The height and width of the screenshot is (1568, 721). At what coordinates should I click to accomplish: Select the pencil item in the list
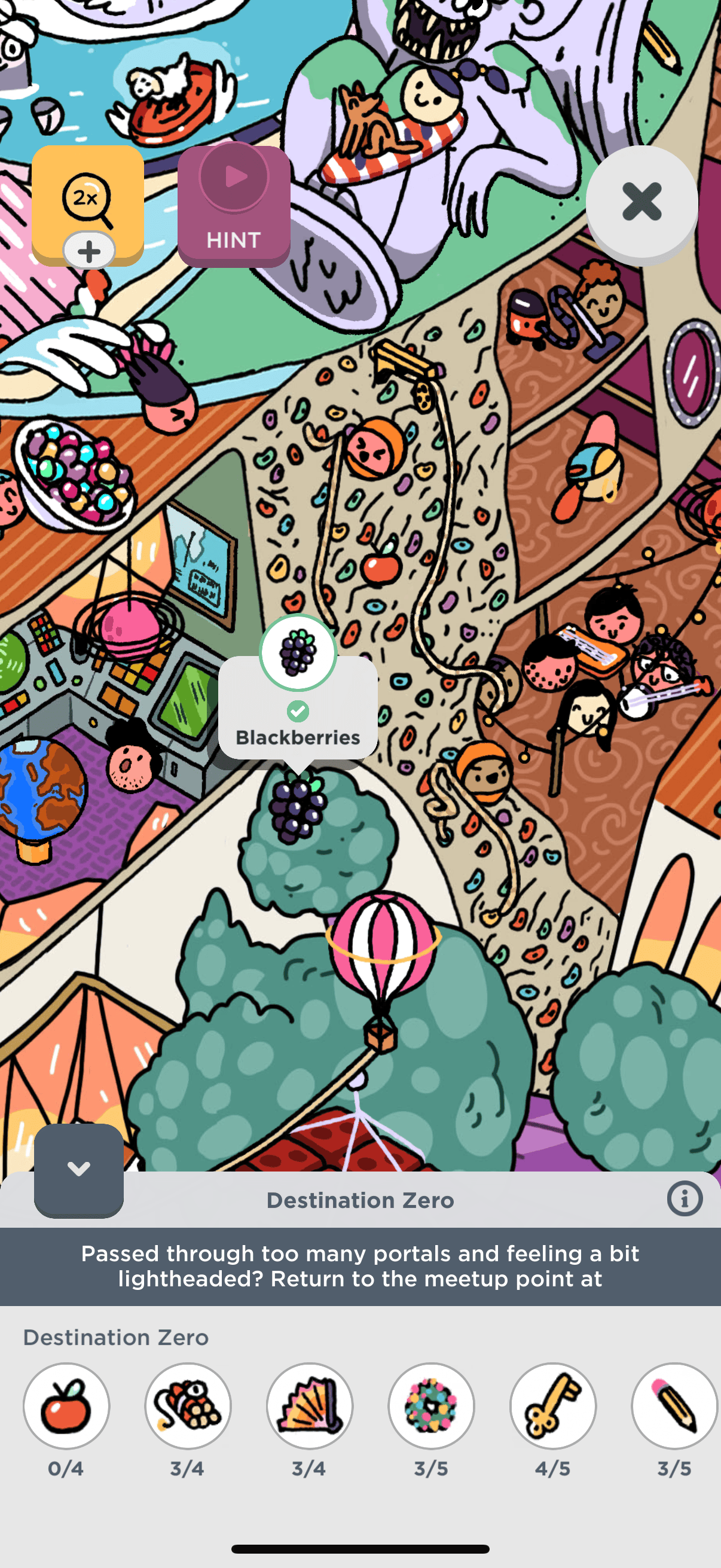pyautogui.click(x=674, y=1405)
